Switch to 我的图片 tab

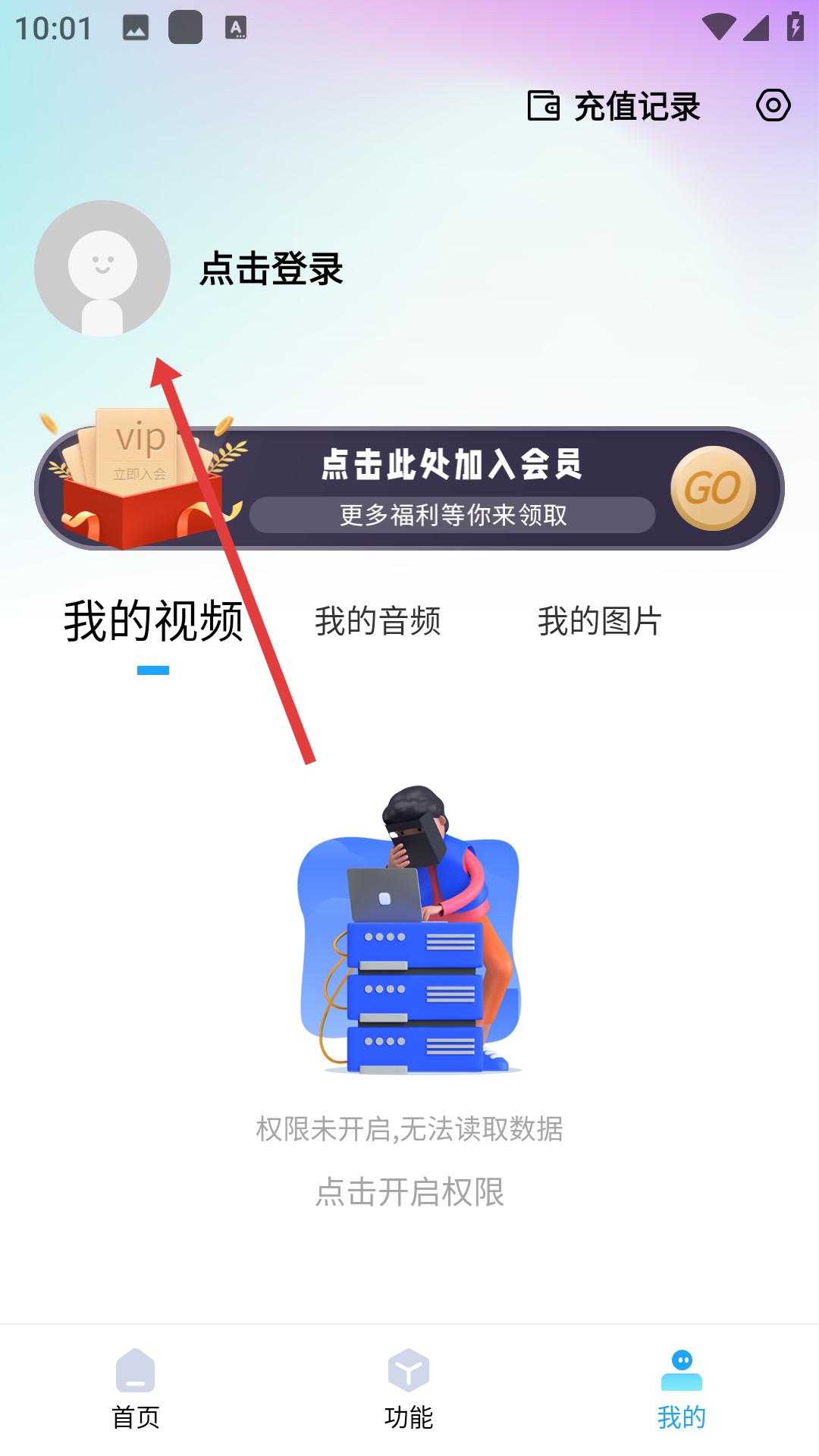coord(600,621)
